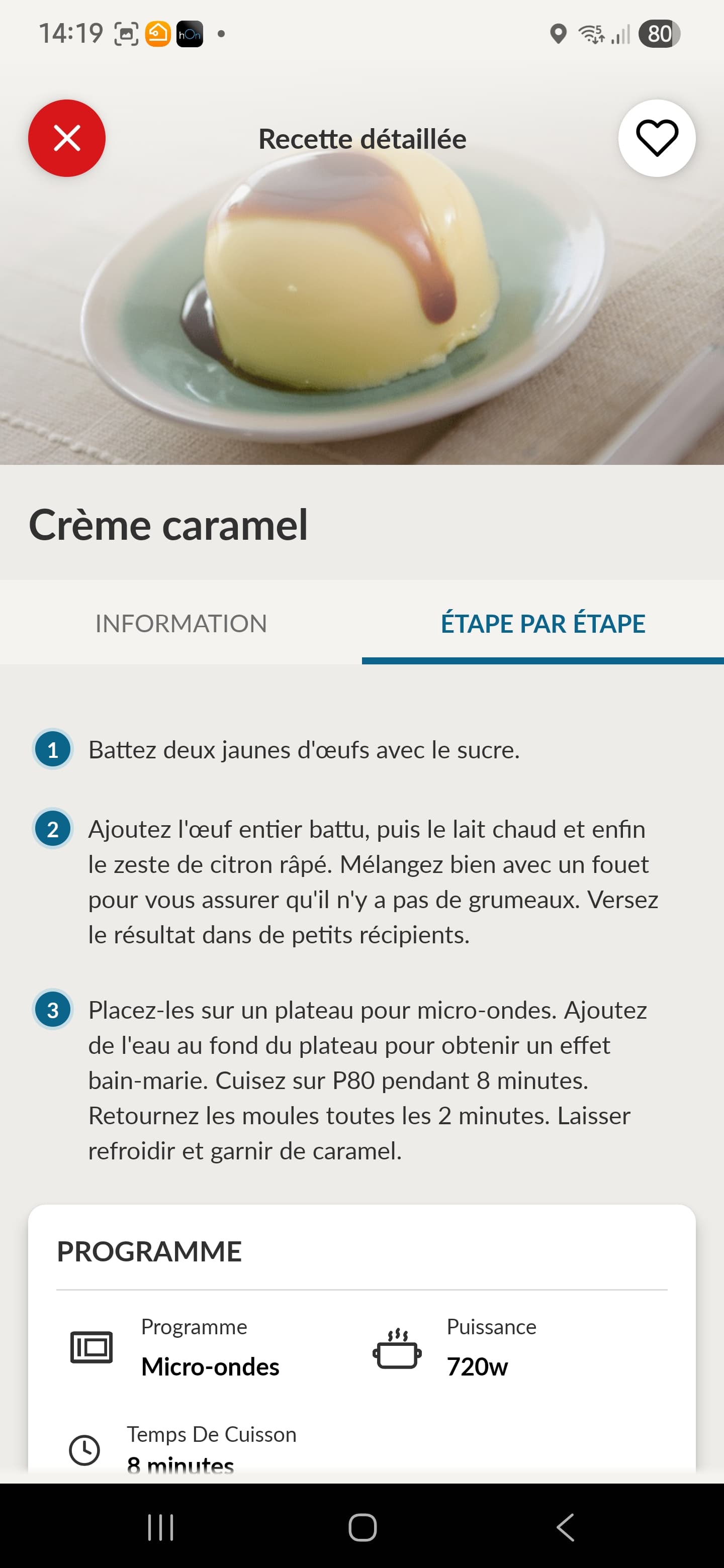Close the detailed recipe screen
The height and width of the screenshot is (1568, 724).
coord(67,138)
